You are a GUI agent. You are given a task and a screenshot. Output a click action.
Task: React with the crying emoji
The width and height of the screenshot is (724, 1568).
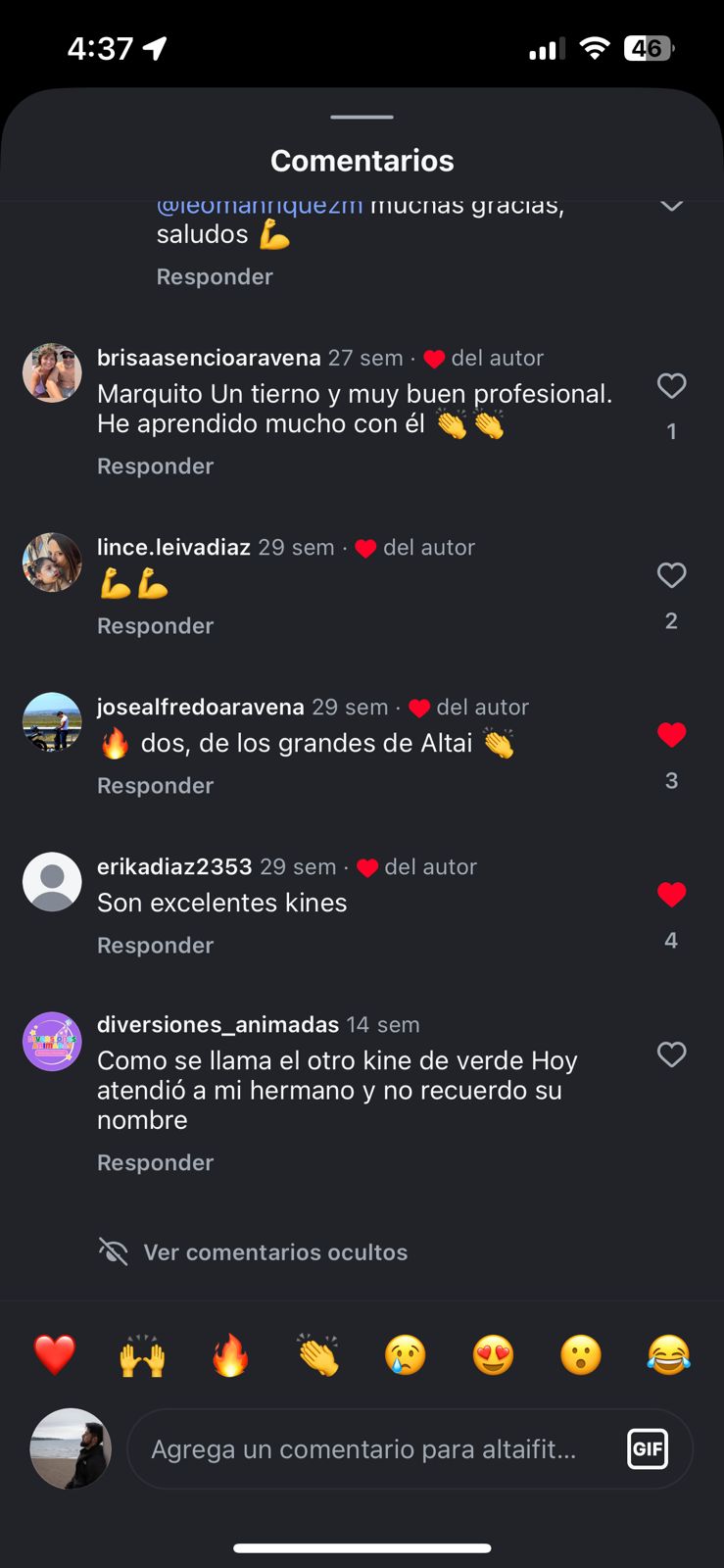pyautogui.click(x=406, y=1355)
